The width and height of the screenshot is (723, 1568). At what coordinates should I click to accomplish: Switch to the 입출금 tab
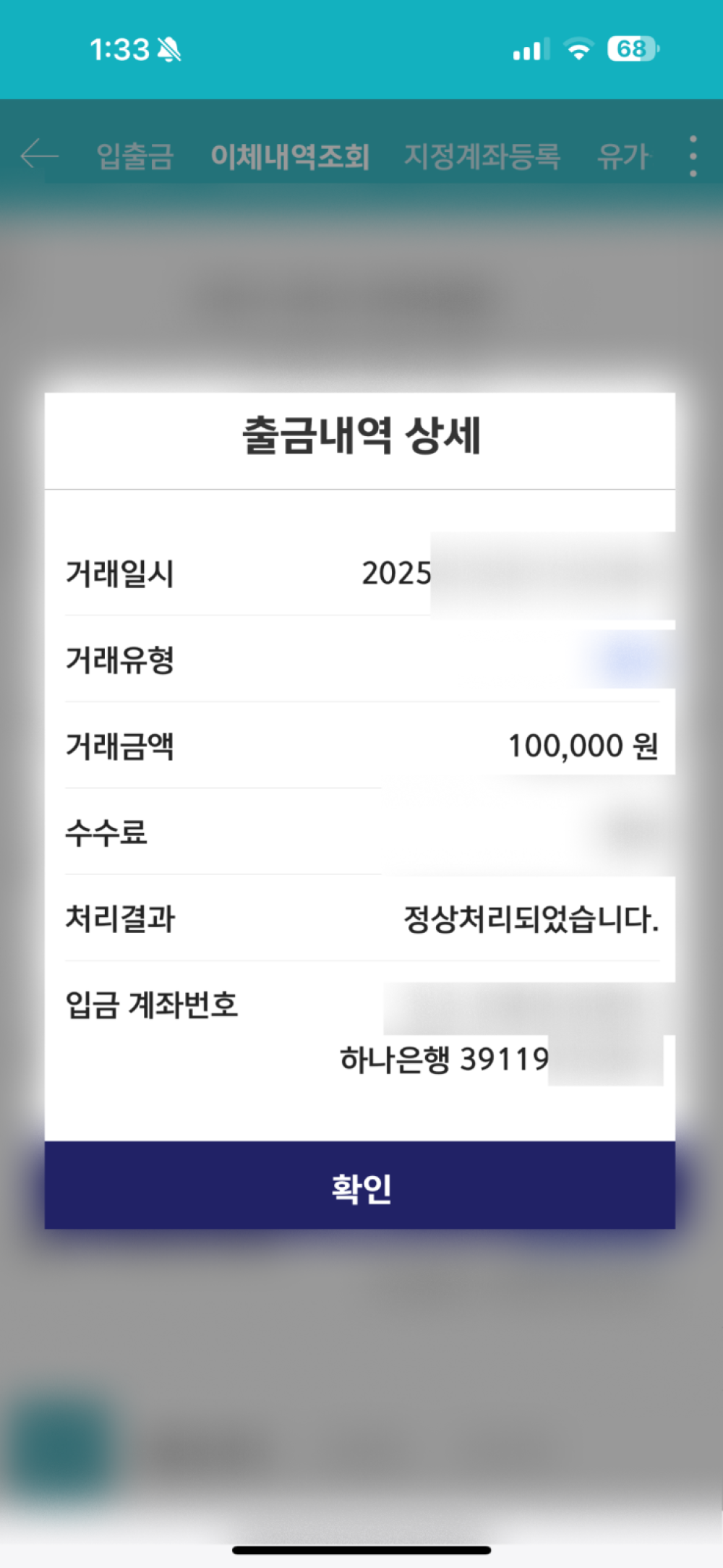click(x=135, y=156)
